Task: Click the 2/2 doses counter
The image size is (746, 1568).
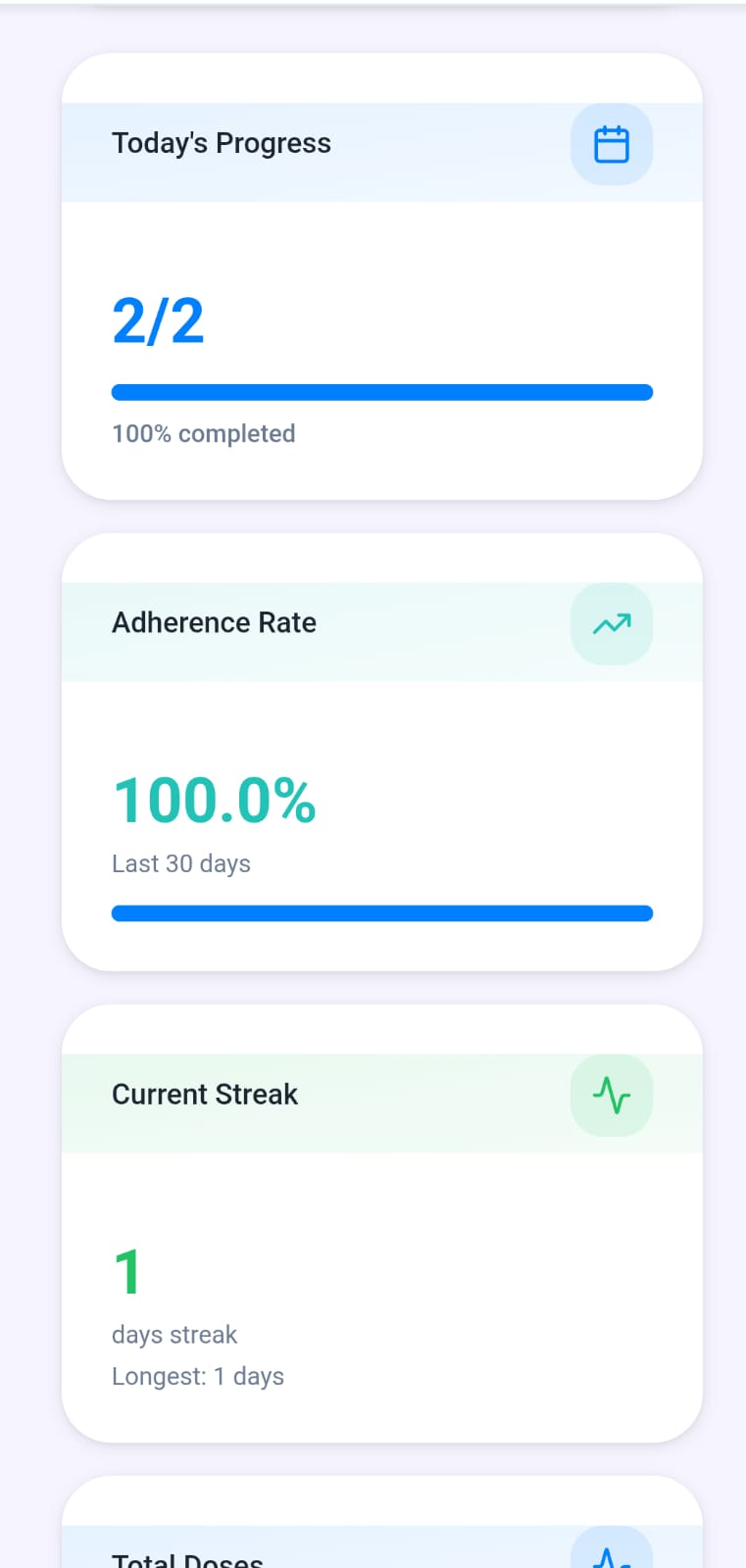Action: tap(158, 319)
